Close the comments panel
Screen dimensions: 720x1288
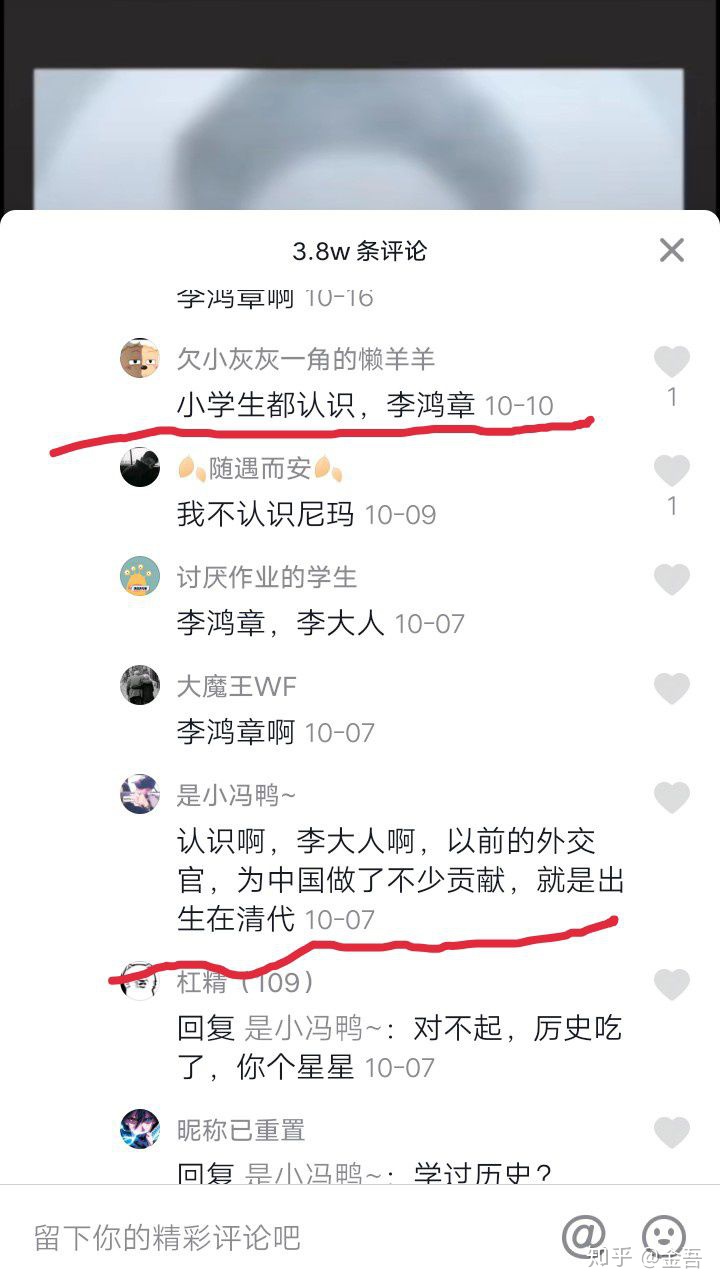coord(672,250)
